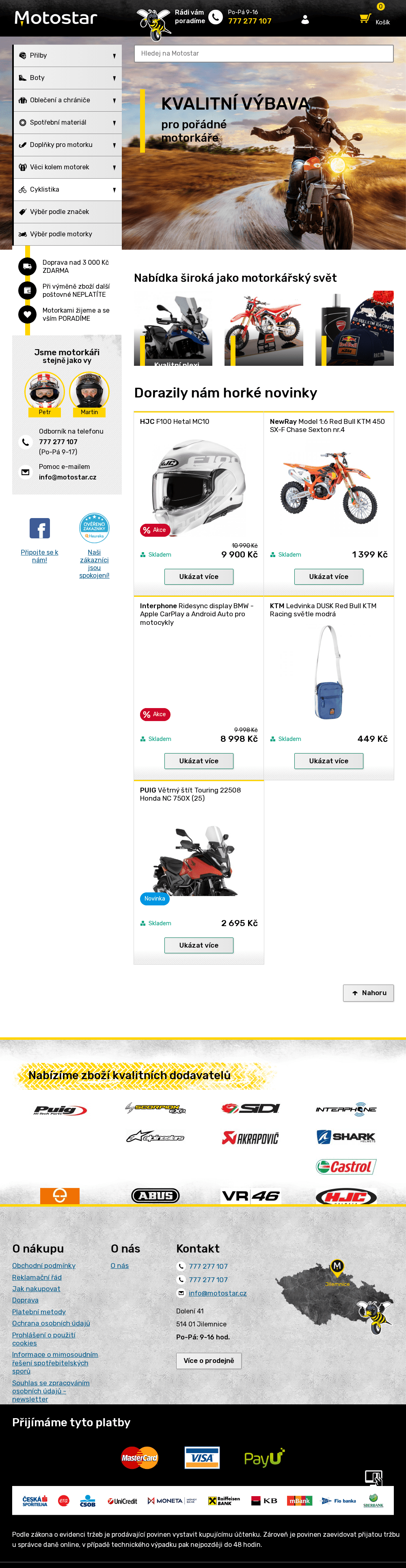
Task: Show more for Interphone Ridesync display
Action: pos(199,761)
